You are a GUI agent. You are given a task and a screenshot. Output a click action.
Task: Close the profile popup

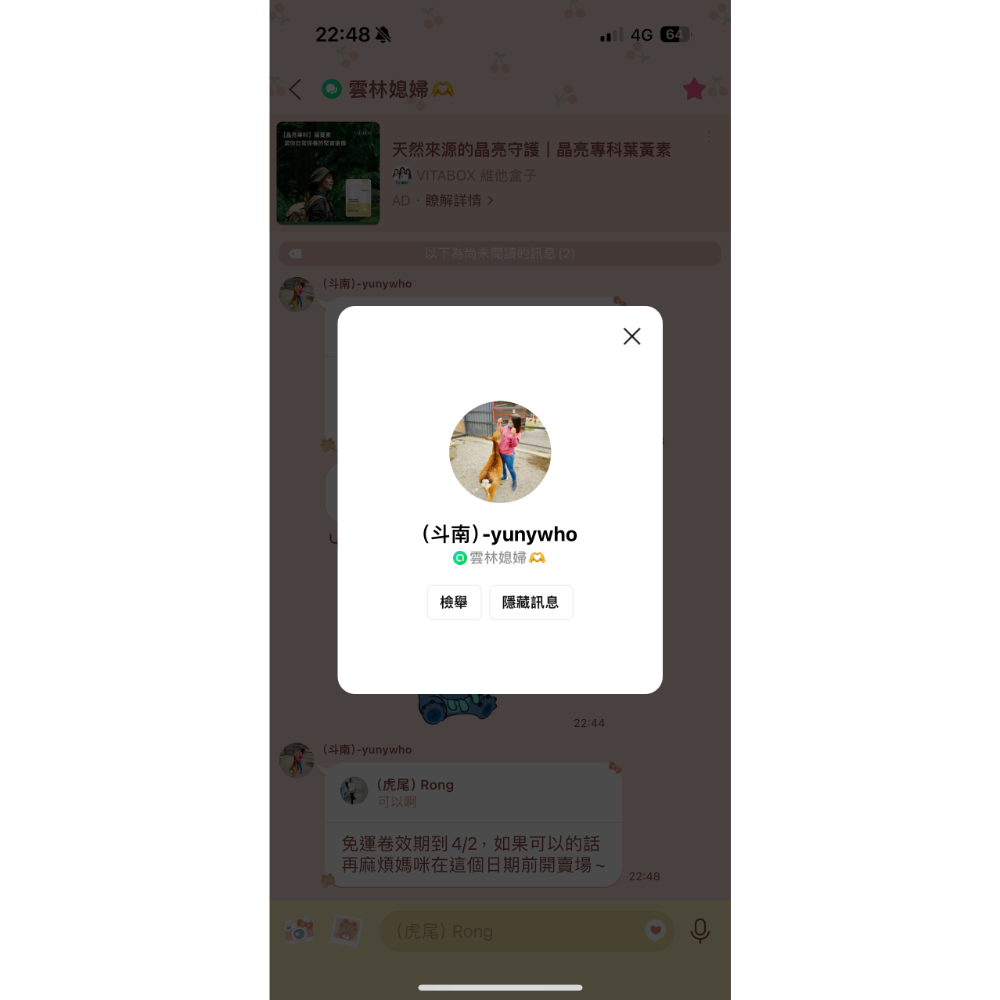pos(632,337)
